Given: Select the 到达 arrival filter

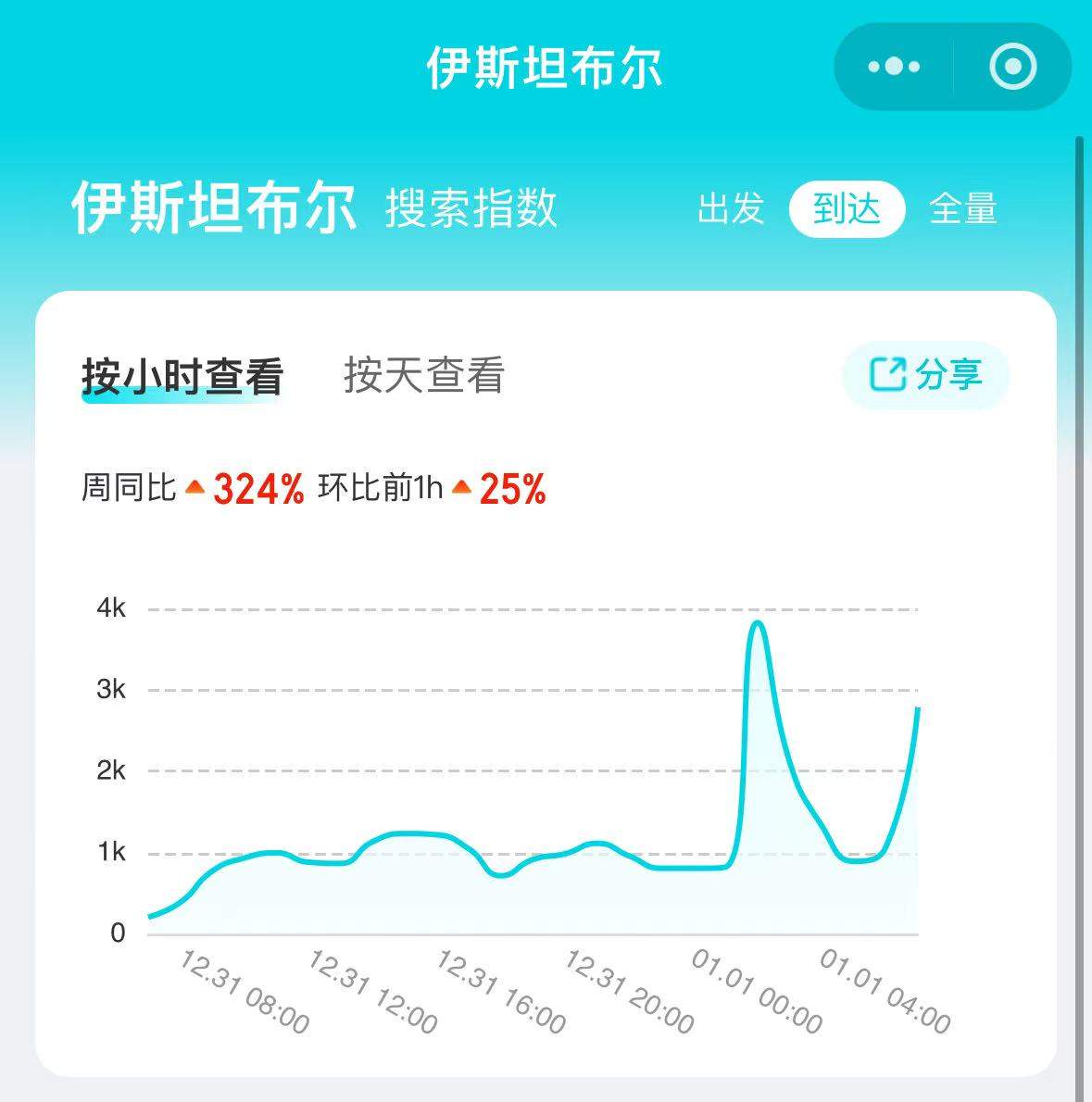Looking at the screenshot, I should 848,209.
